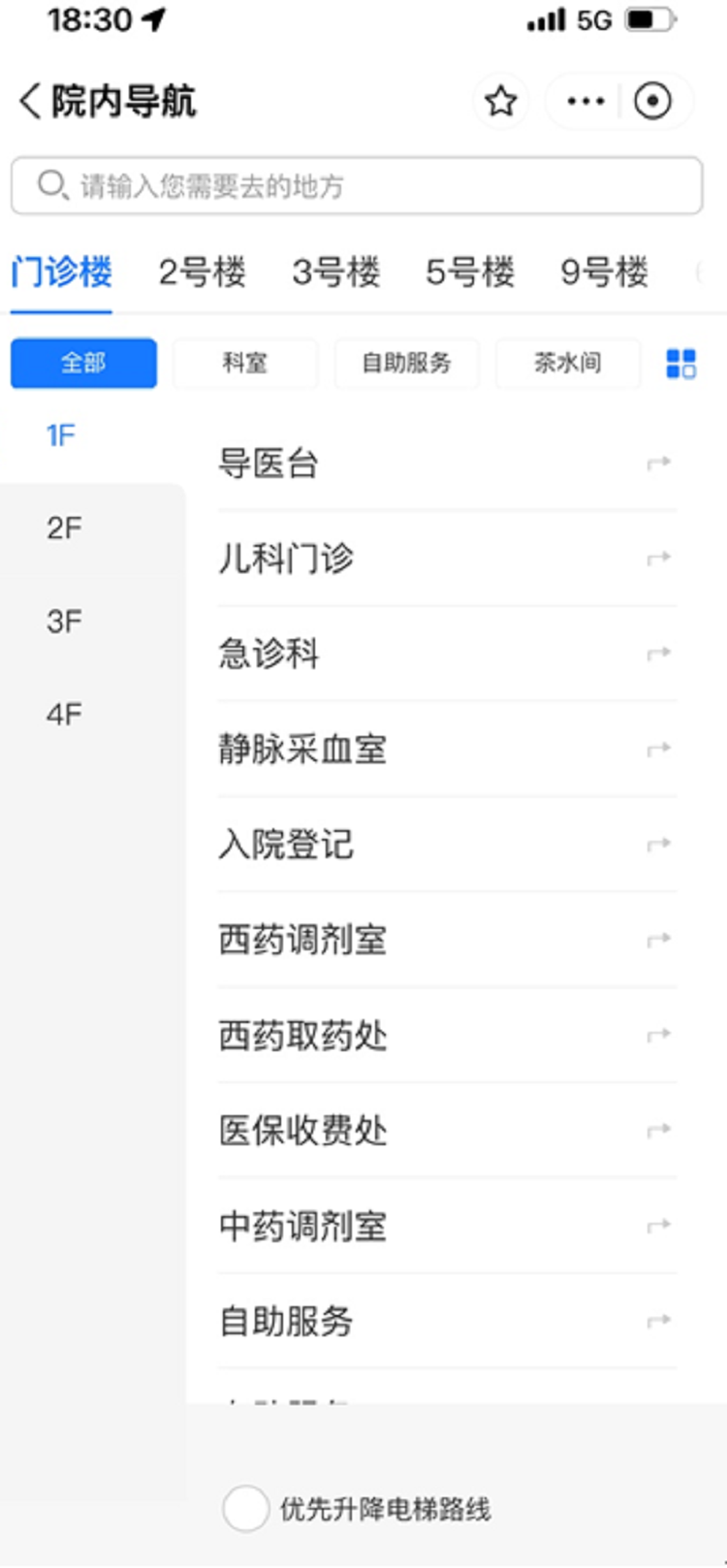
Task: Tap the back arrow beside 院内导航
Action: tap(24, 101)
